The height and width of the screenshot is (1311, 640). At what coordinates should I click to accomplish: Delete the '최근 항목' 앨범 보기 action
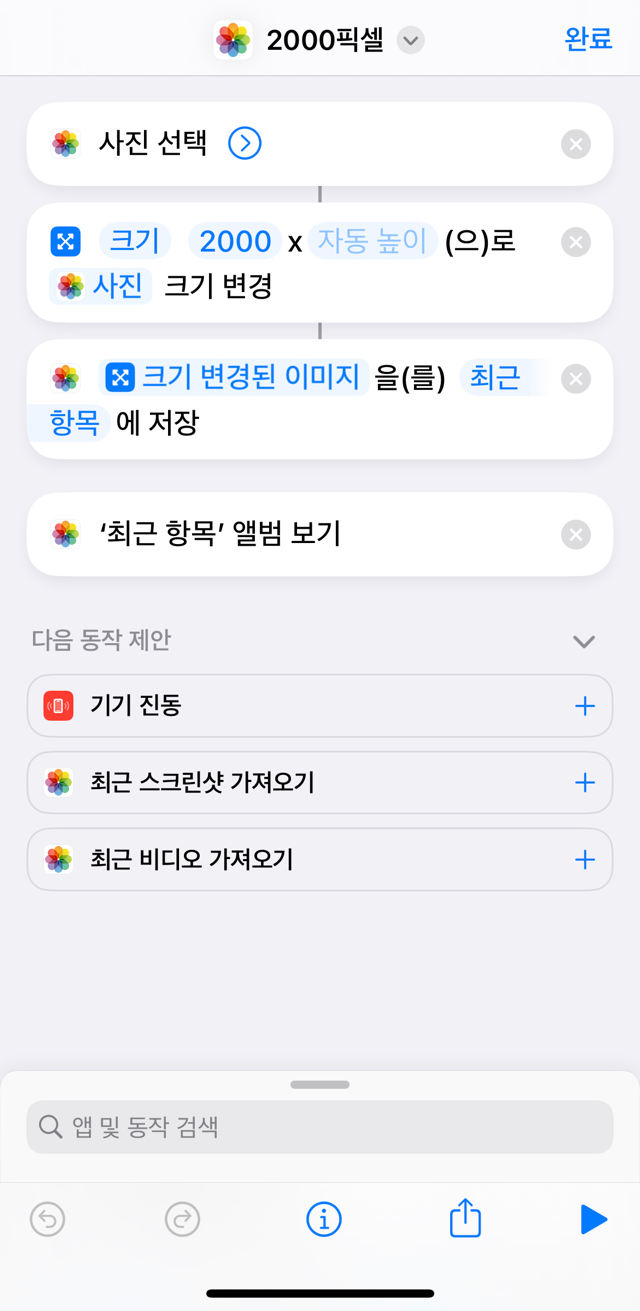point(576,535)
